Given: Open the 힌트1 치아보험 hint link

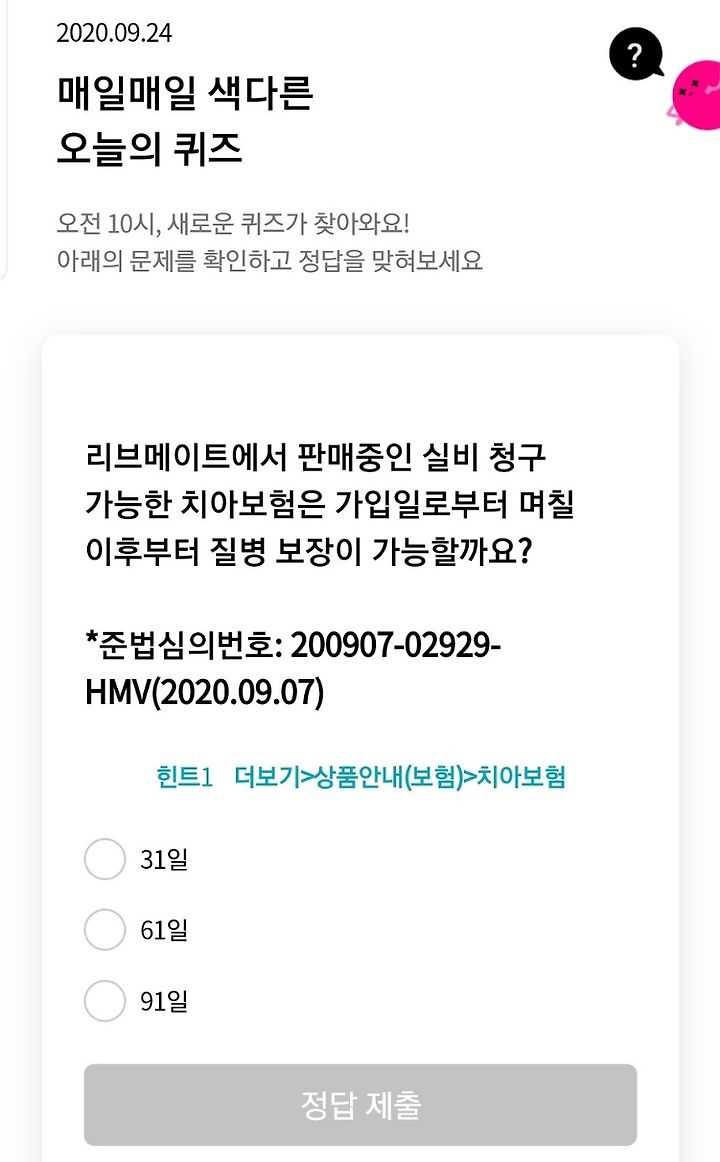Looking at the screenshot, I should [x=361, y=777].
